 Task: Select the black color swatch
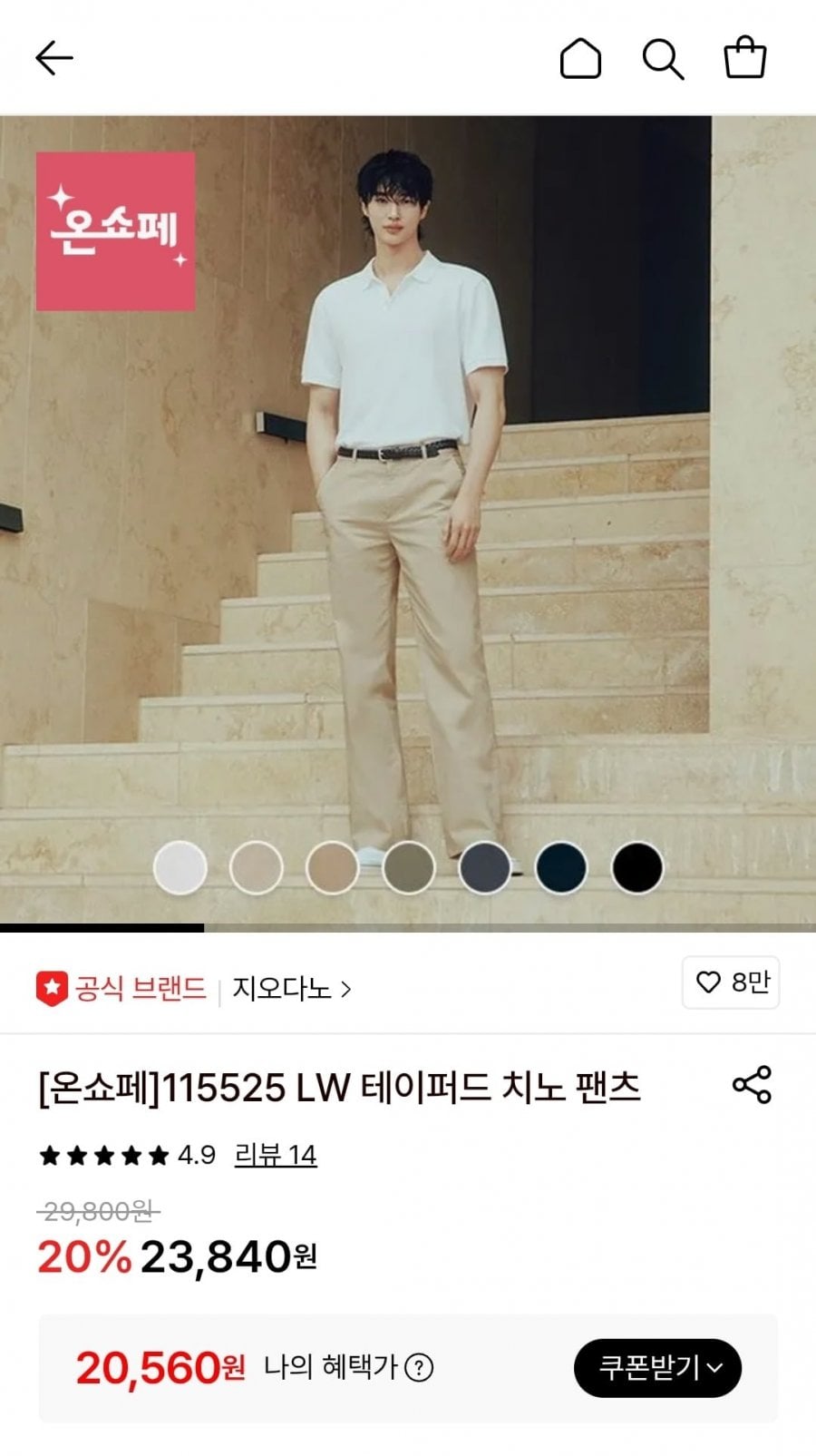tap(637, 868)
